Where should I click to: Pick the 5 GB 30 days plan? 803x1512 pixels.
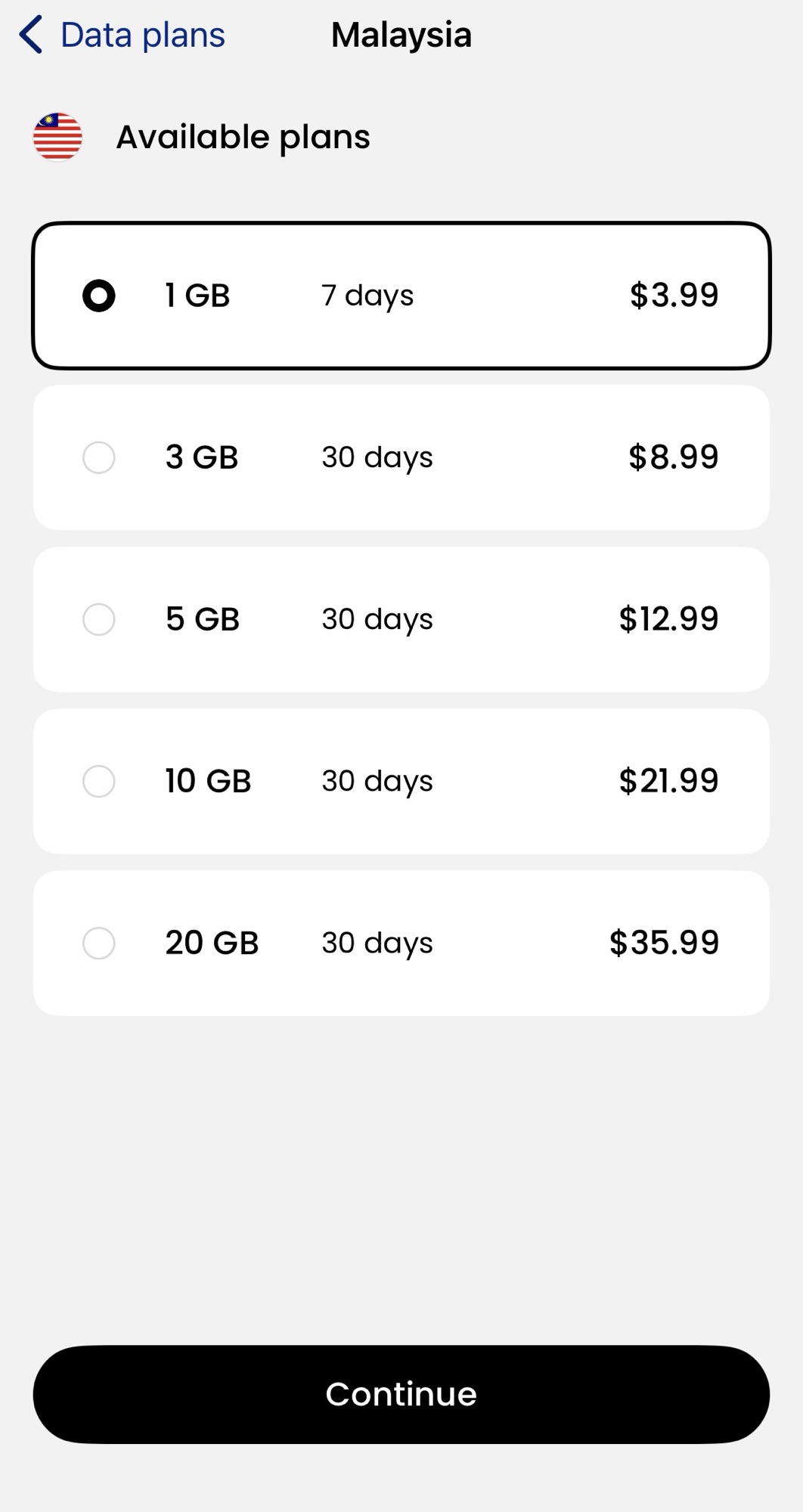tap(401, 619)
